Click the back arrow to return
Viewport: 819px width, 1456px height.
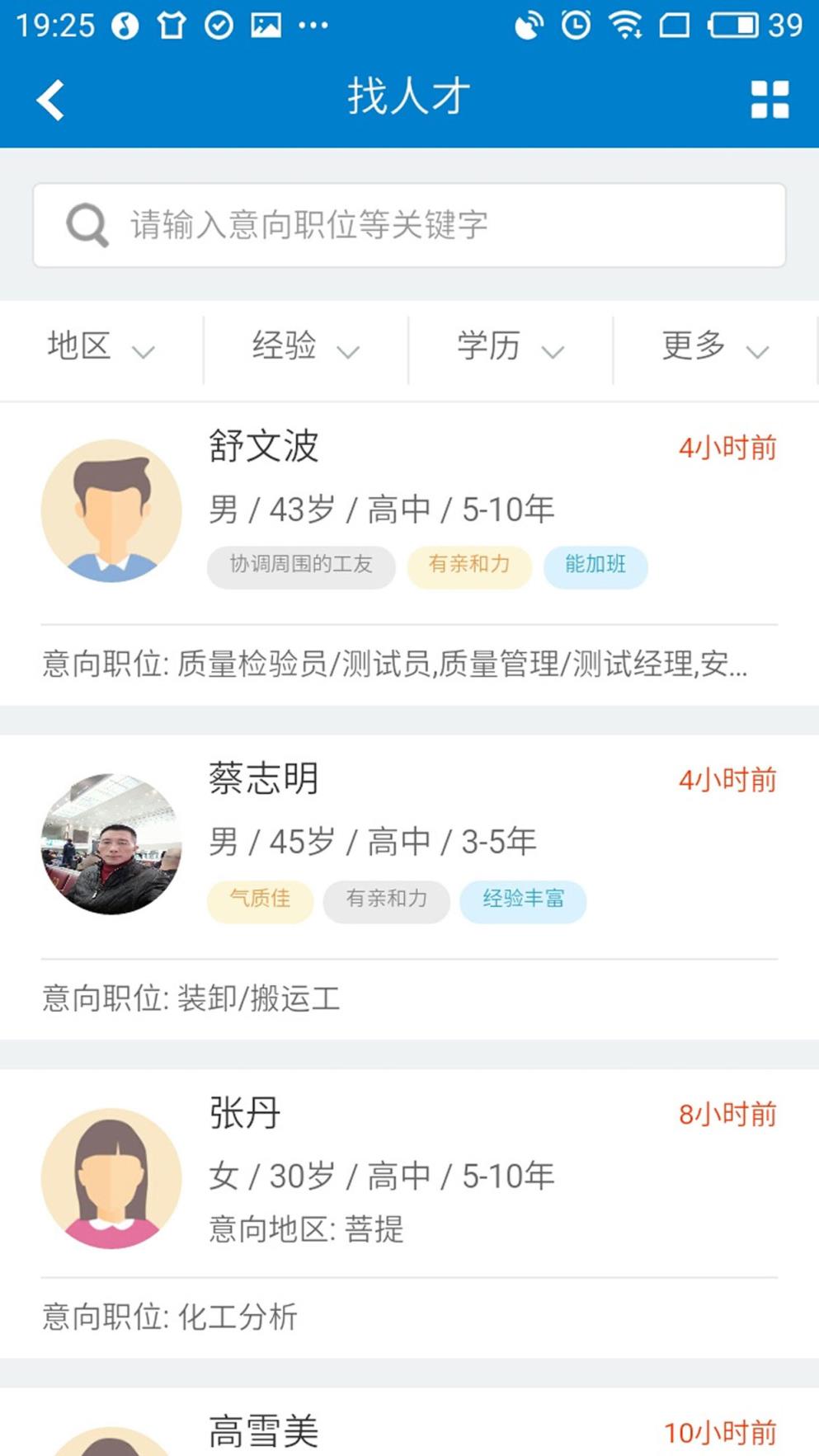coord(49,98)
